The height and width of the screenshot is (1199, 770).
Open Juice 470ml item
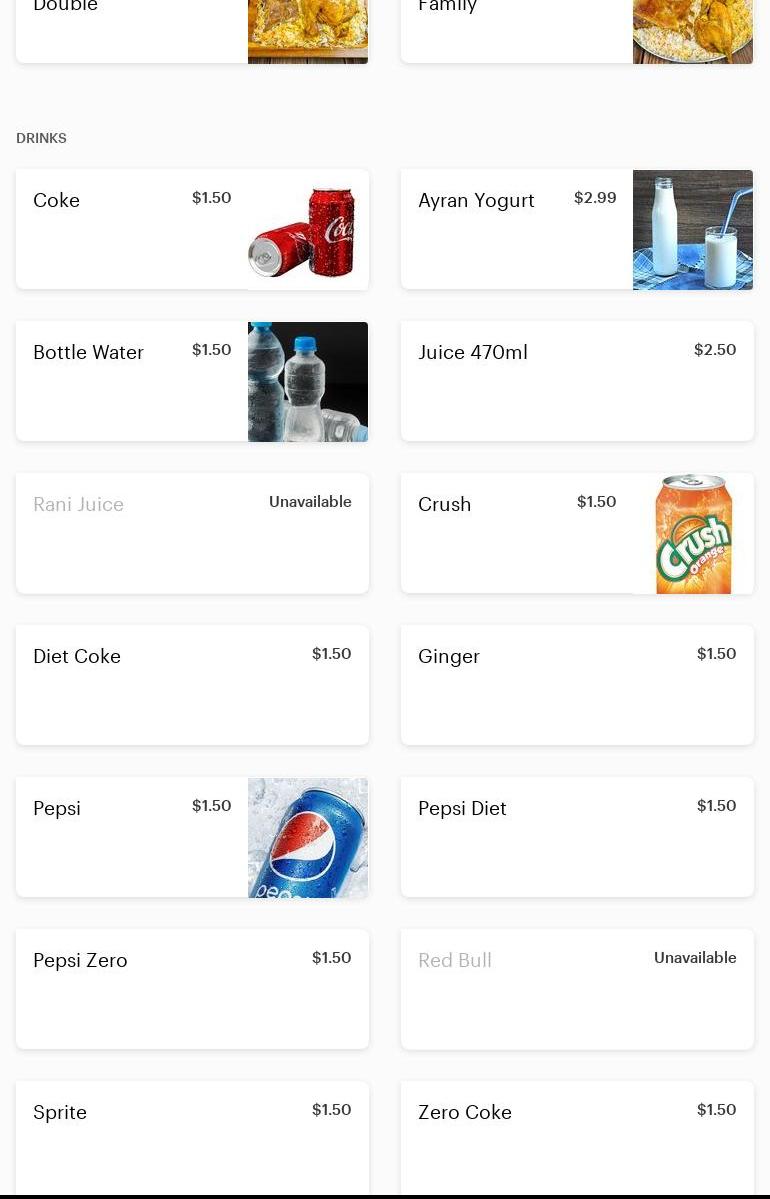[x=577, y=381]
